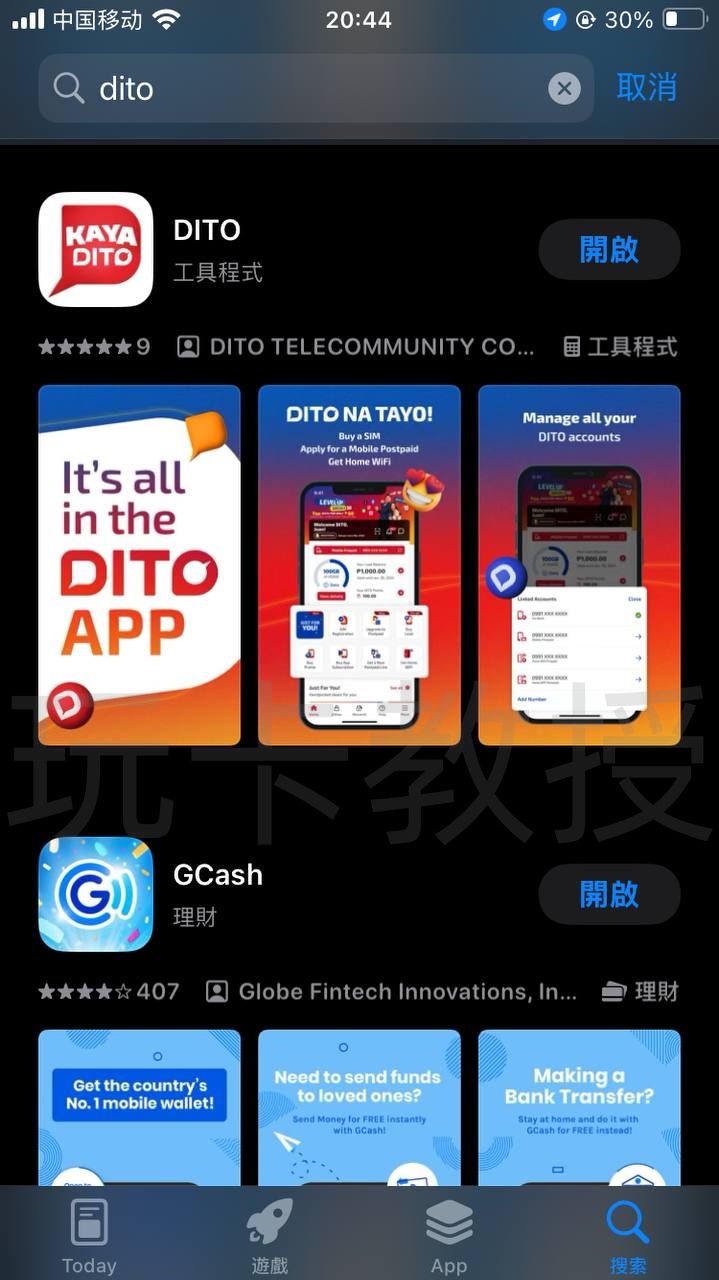The image size is (719, 1280).
Task: Clear the search text 'dito'
Action: click(564, 89)
